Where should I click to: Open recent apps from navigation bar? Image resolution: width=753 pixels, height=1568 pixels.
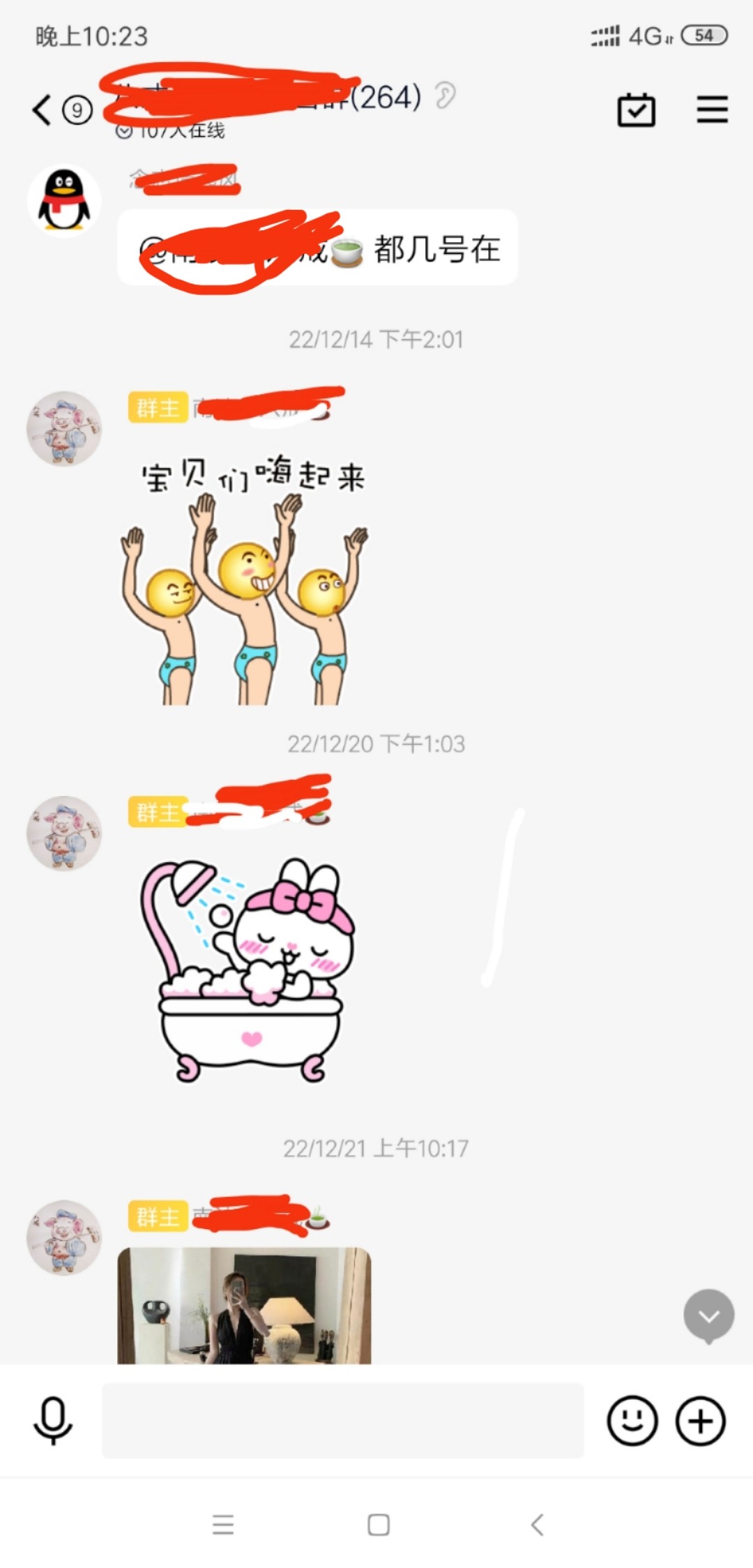tap(223, 1525)
